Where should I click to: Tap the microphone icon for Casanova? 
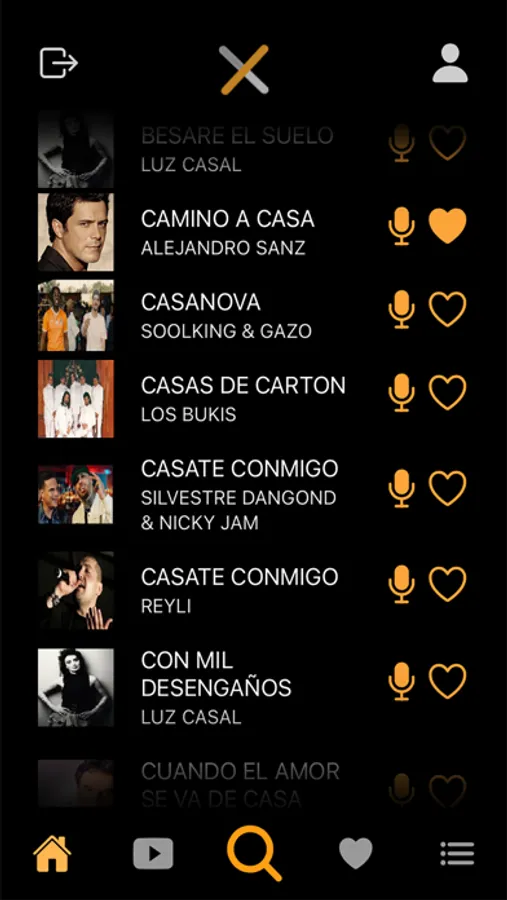[401, 309]
